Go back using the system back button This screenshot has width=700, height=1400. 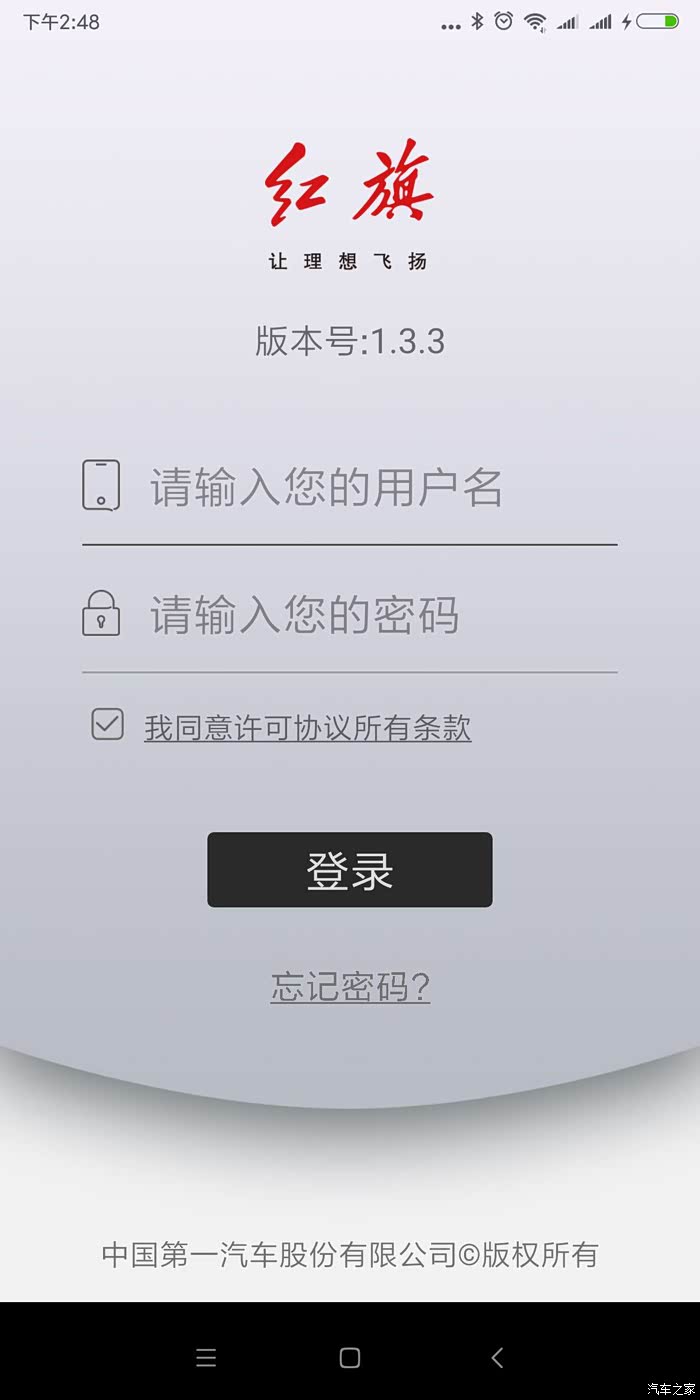[x=497, y=1357]
